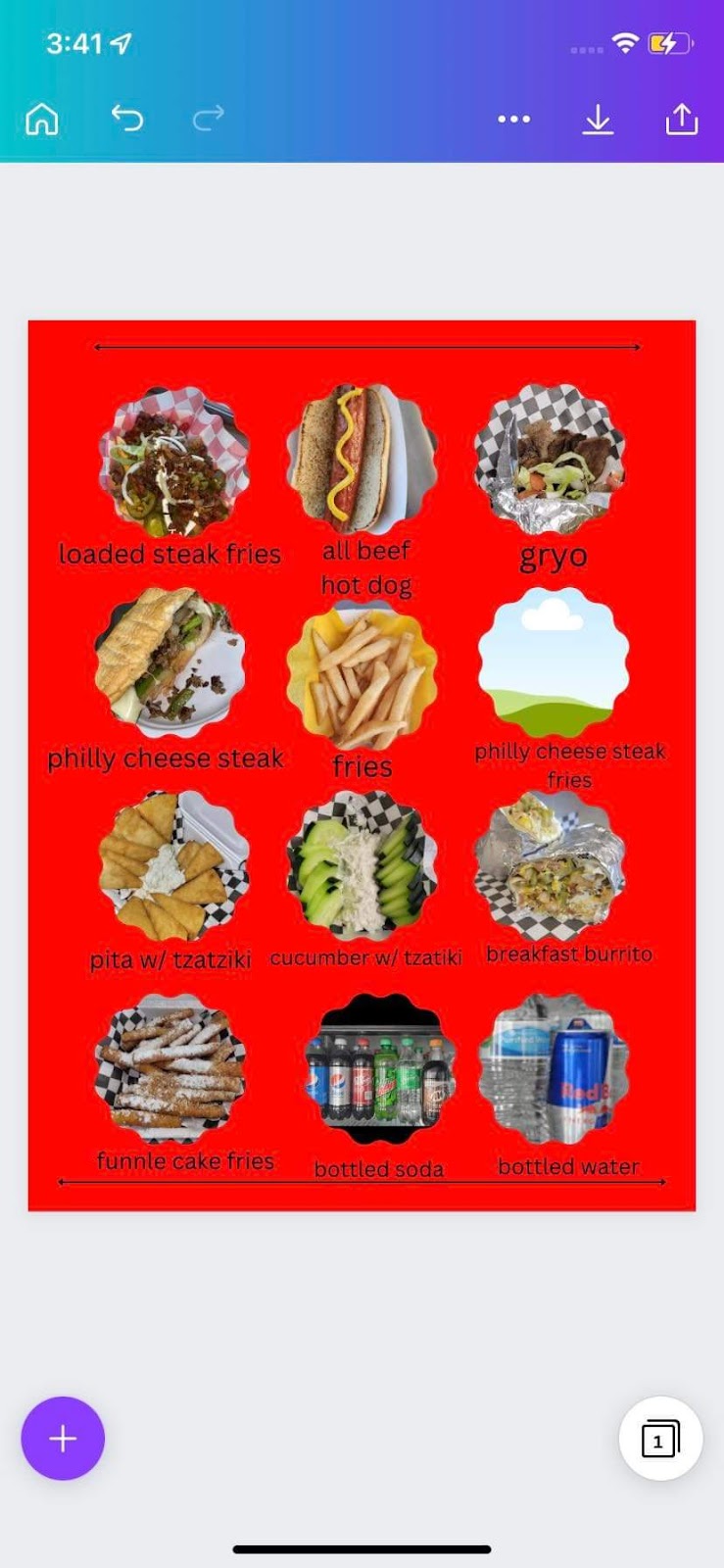
Task: Tap the purple plus button to add elements
Action: coord(62,1438)
